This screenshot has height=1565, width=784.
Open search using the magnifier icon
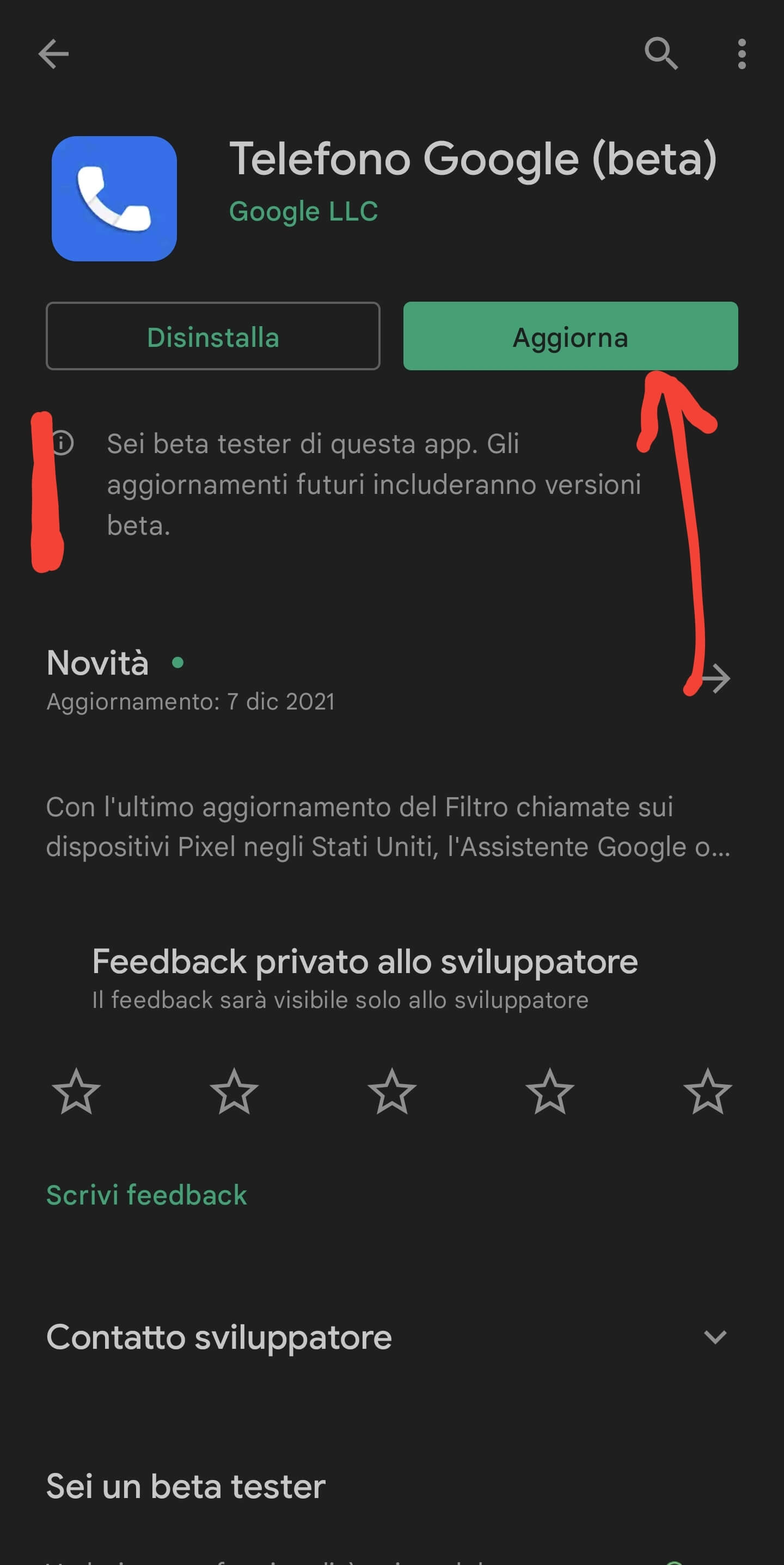click(x=661, y=54)
